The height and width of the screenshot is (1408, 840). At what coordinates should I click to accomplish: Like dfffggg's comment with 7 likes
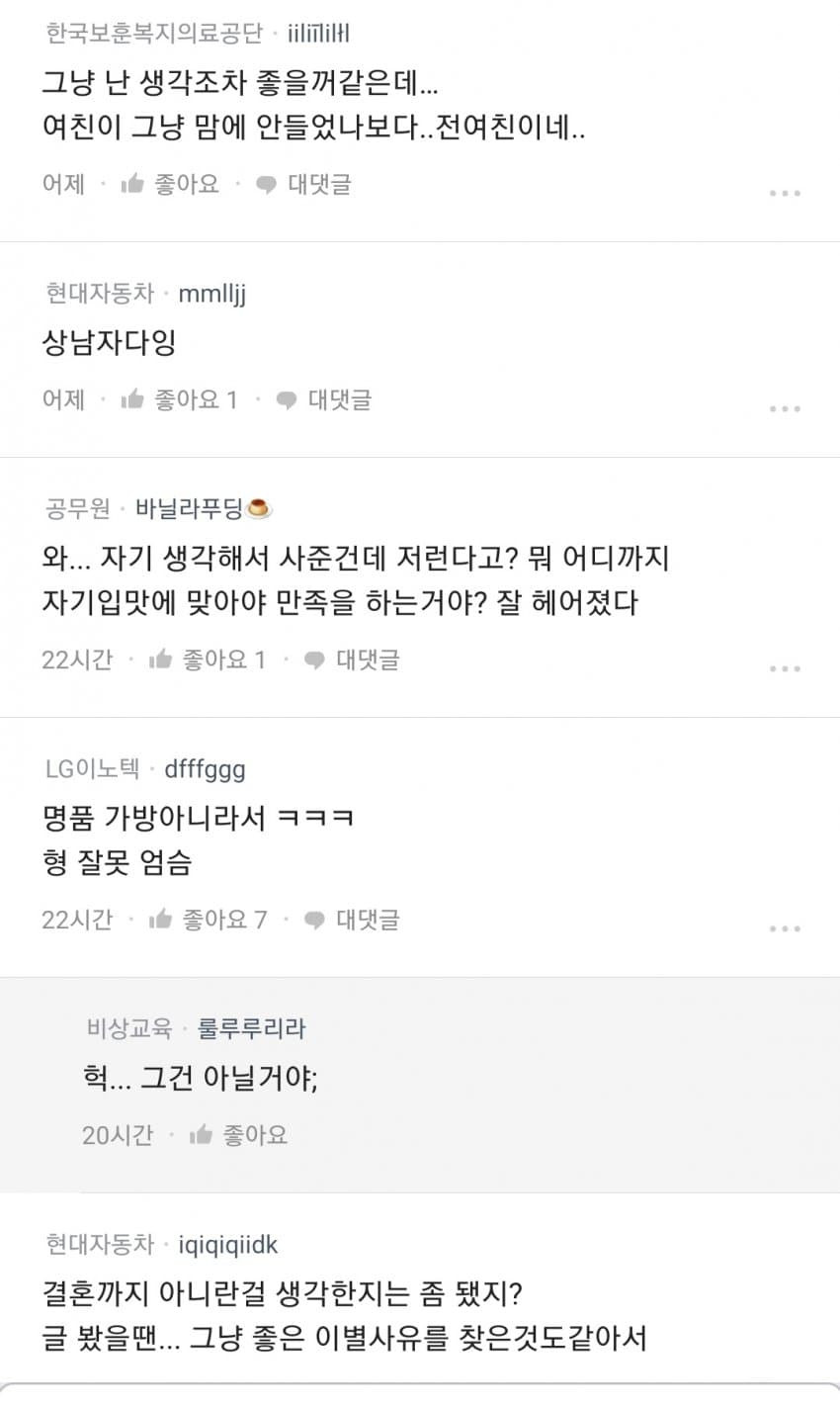(206, 920)
